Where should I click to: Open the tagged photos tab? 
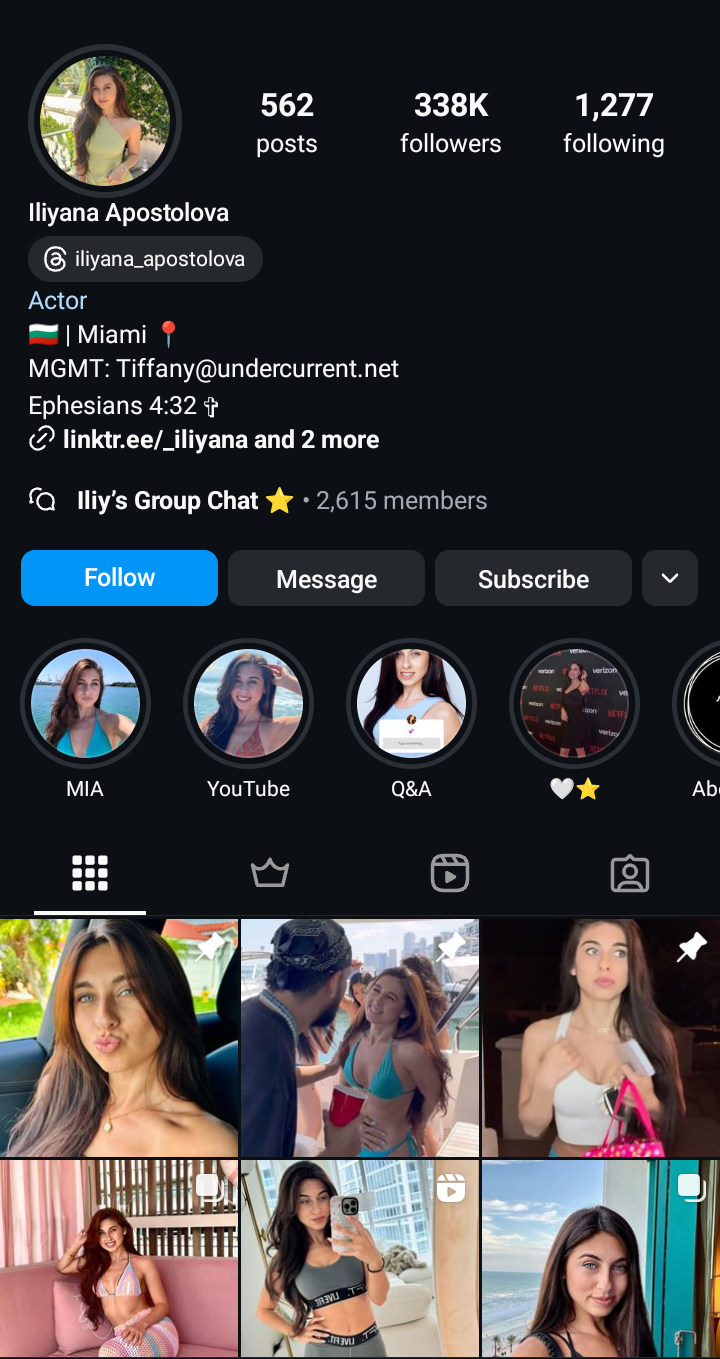pyautogui.click(x=630, y=874)
